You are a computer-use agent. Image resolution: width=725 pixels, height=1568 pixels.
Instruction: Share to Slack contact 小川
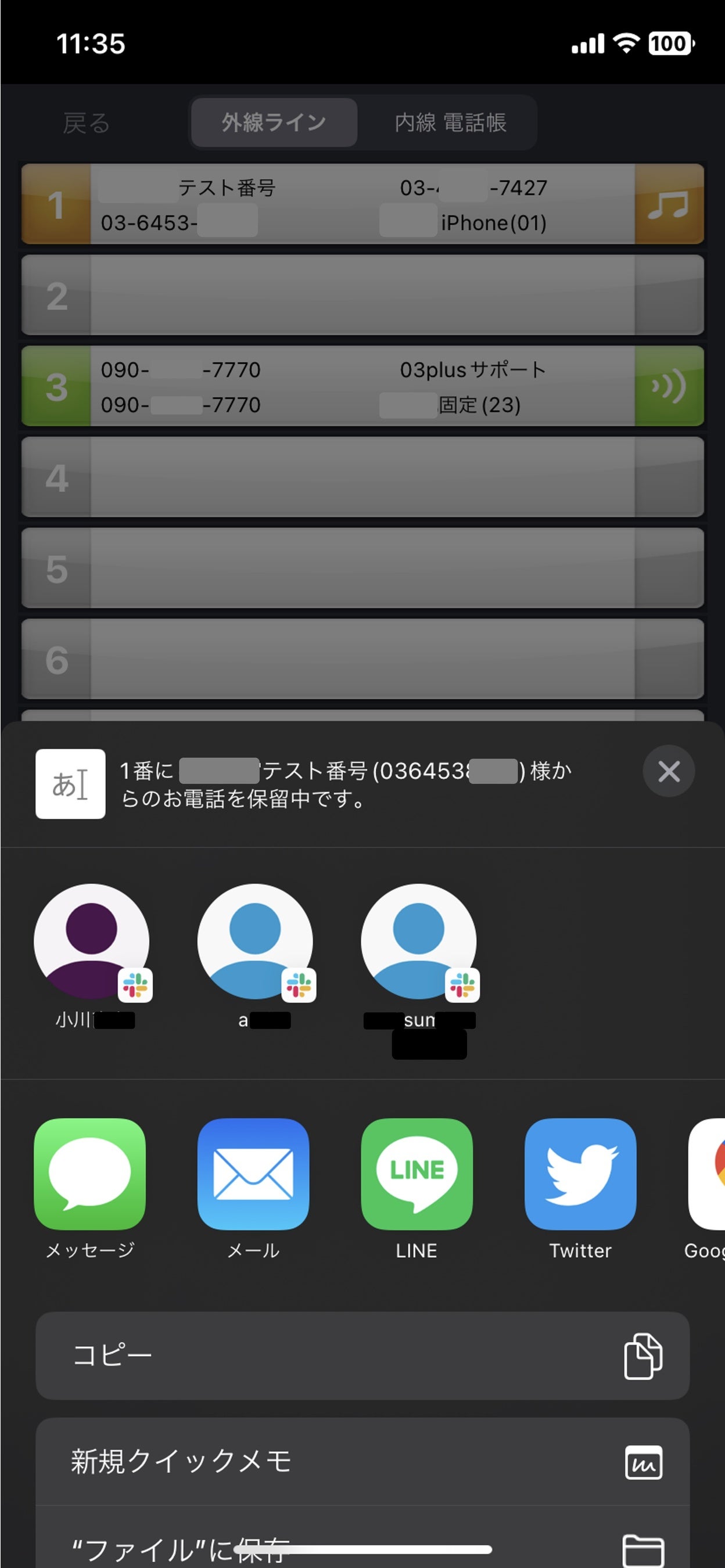pyautogui.click(x=92, y=941)
